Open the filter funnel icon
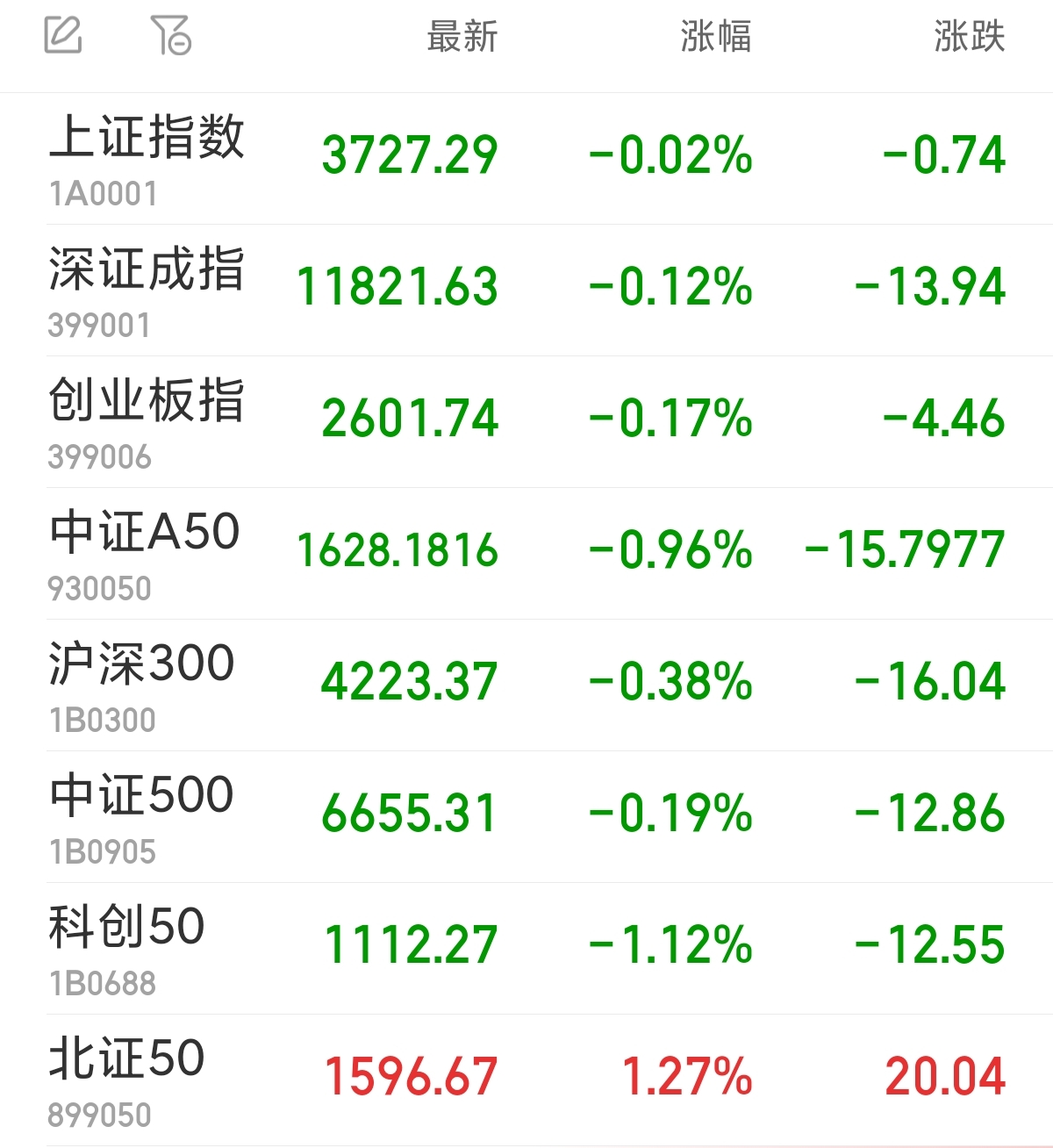1053x1148 pixels. [x=171, y=35]
